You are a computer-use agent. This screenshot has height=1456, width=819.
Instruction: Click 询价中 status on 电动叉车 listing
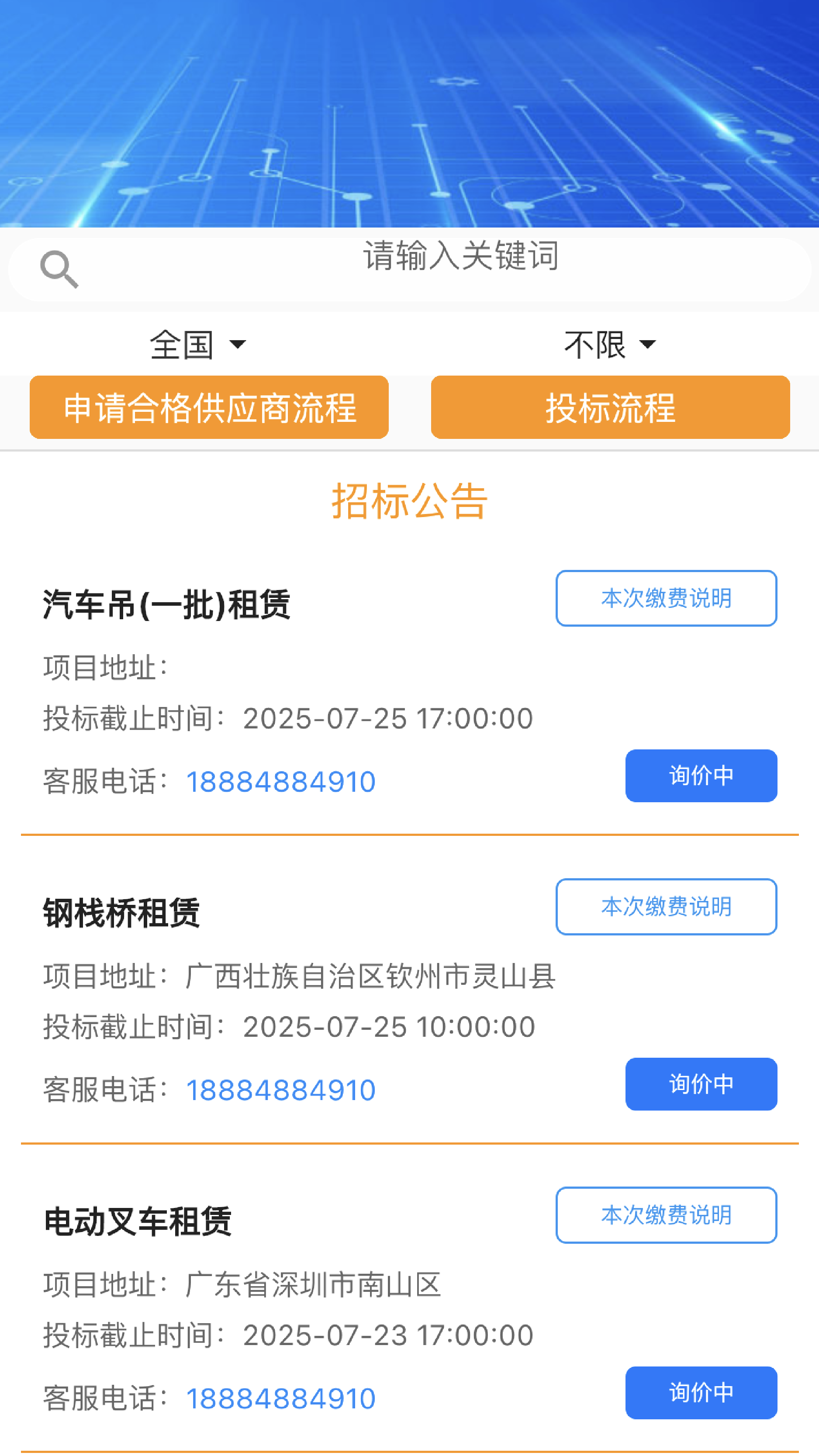click(x=701, y=1393)
